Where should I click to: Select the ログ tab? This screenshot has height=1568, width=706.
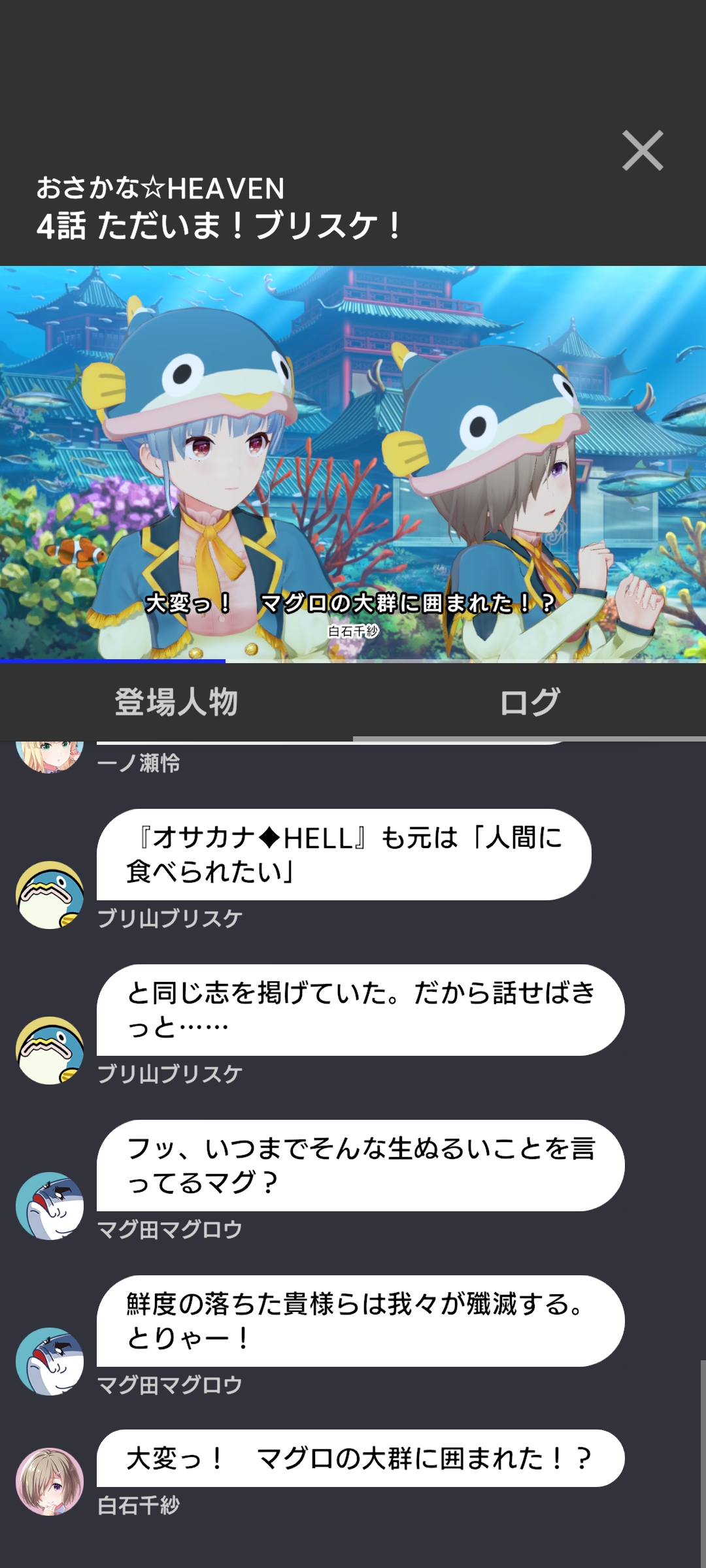tap(529, 702)
